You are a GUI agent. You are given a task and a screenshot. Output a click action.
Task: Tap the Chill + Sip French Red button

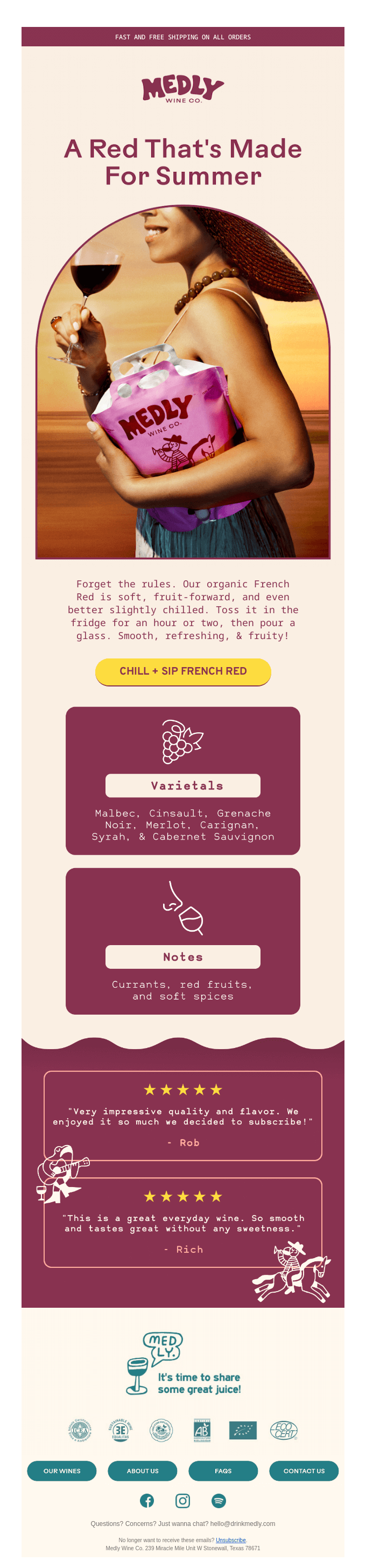183,671
